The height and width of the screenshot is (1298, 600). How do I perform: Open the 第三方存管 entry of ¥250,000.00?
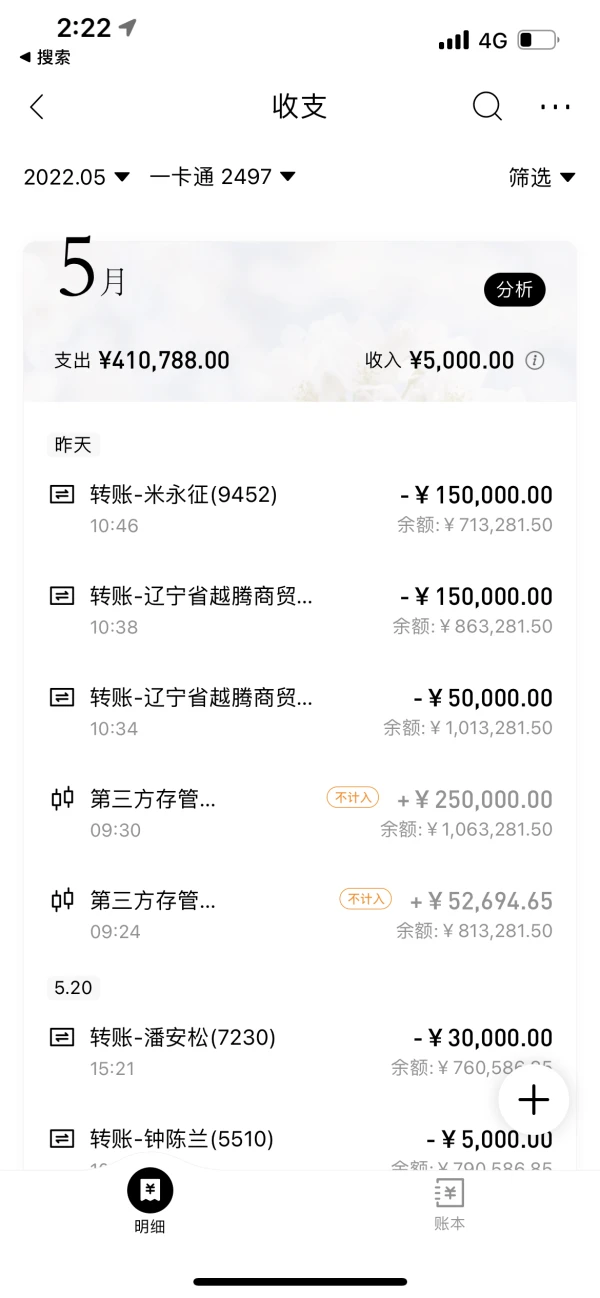(300, 813)
